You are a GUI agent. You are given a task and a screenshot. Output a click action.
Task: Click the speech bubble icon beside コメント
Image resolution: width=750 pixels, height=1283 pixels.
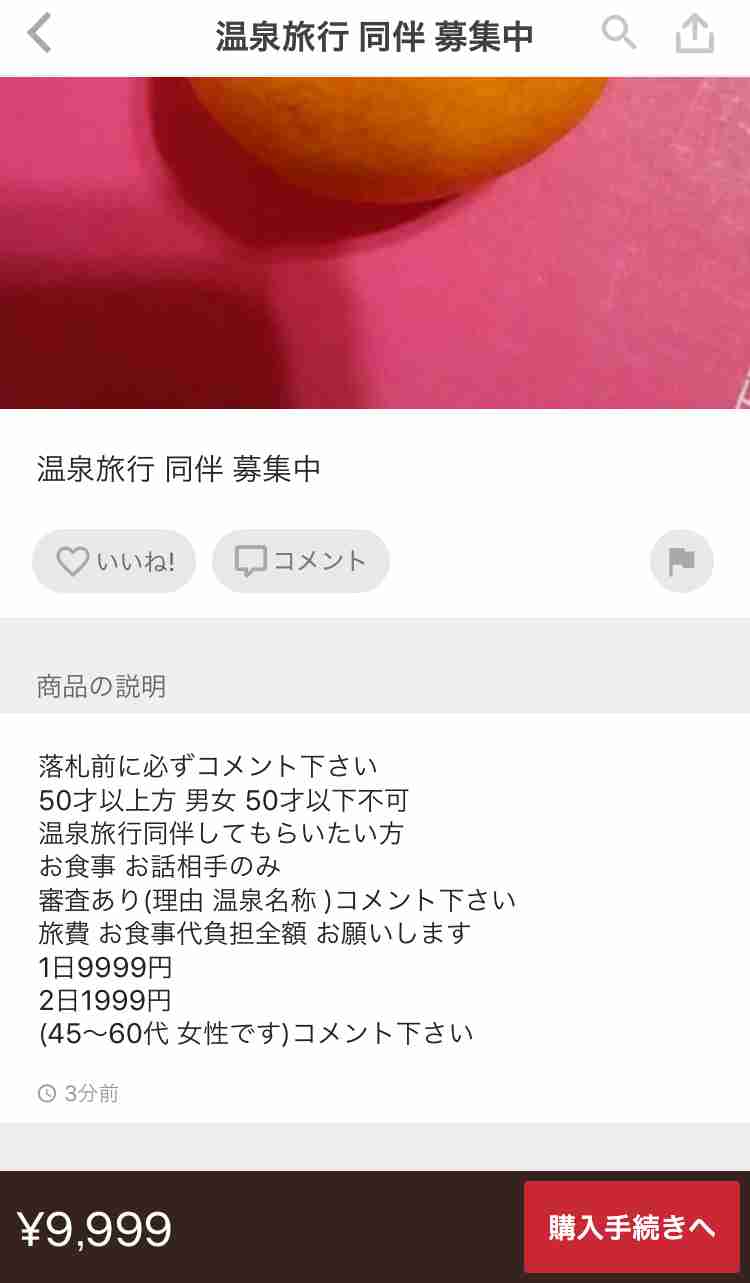pos(248,561)
